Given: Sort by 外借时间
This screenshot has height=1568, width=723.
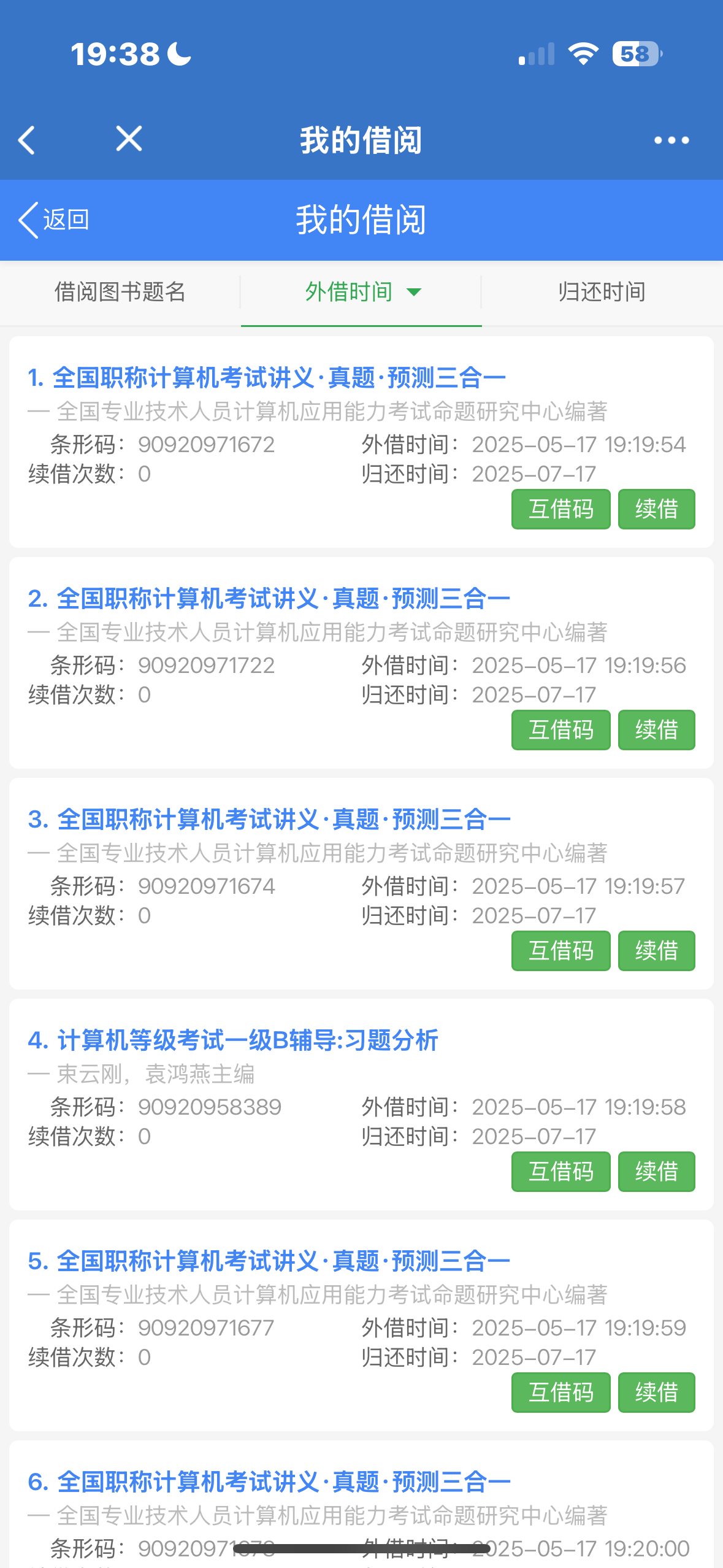Looking at the screenshot, I should [362, 292].
